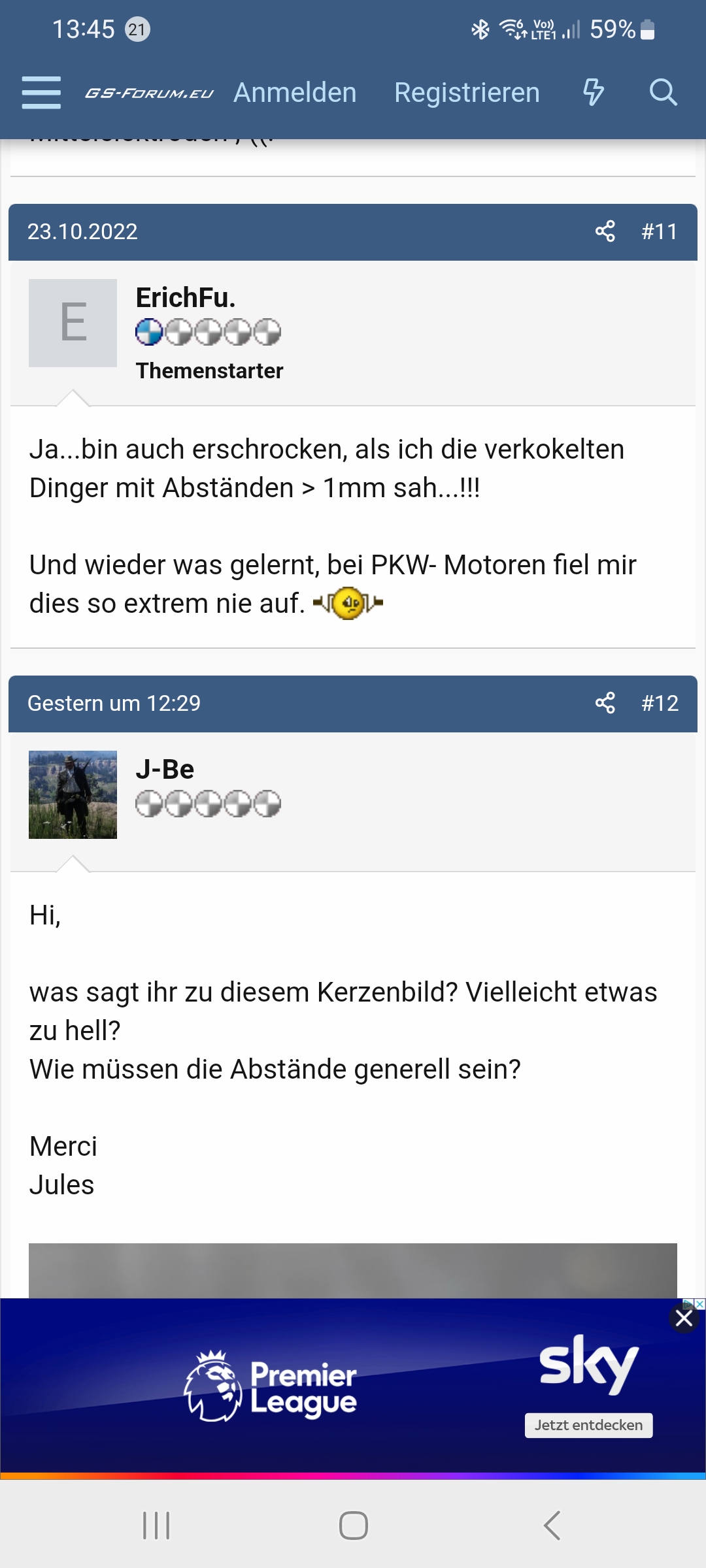Screen dimensions: 706x1568
Task: Open the attached spark plug image
Action: [353, 1270]
